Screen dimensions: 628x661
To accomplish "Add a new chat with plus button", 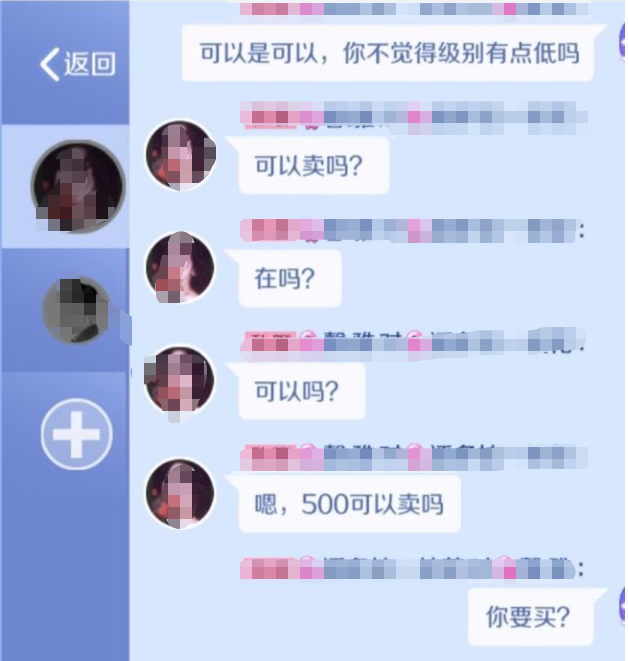I will [x=76, y=434].
